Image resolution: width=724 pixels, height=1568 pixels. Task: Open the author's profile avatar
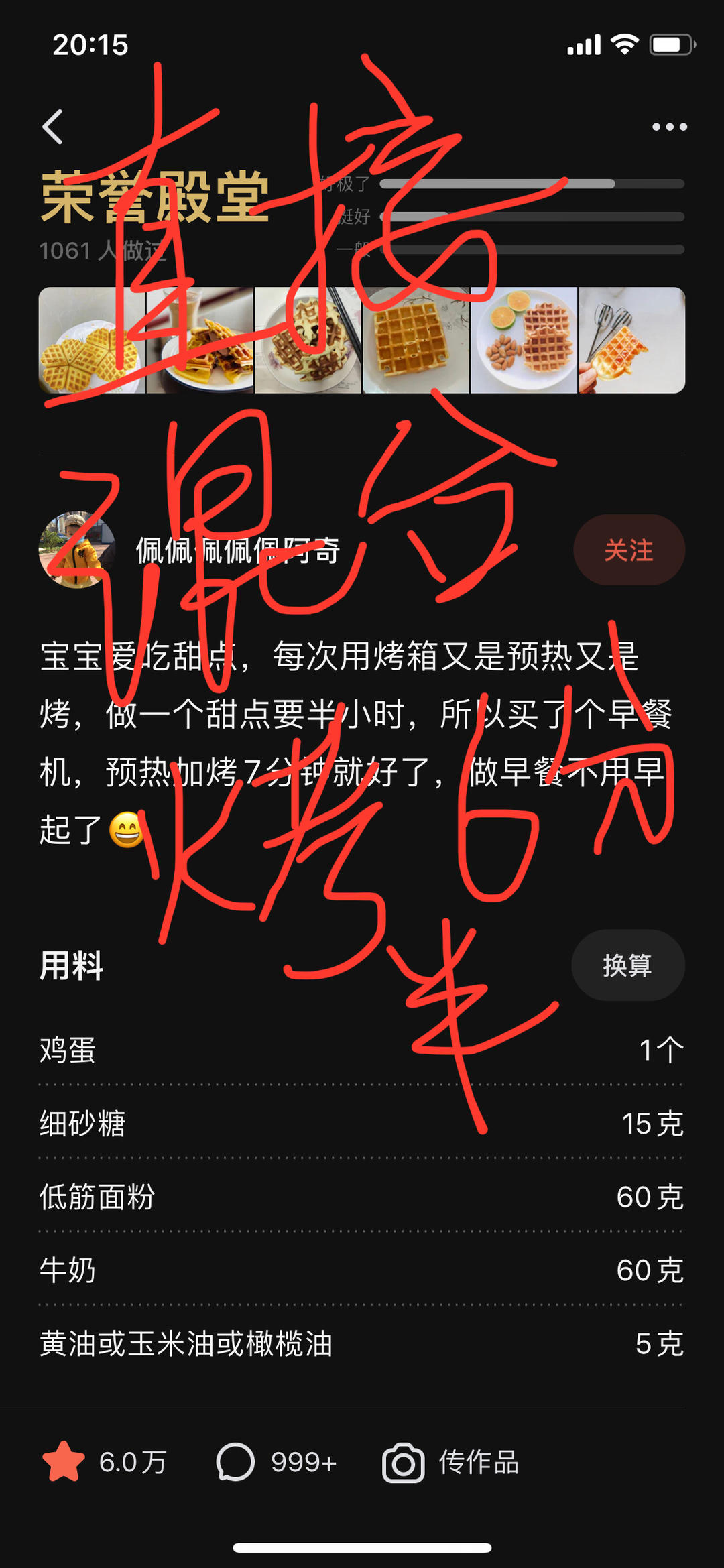click(x=76, y=550)
